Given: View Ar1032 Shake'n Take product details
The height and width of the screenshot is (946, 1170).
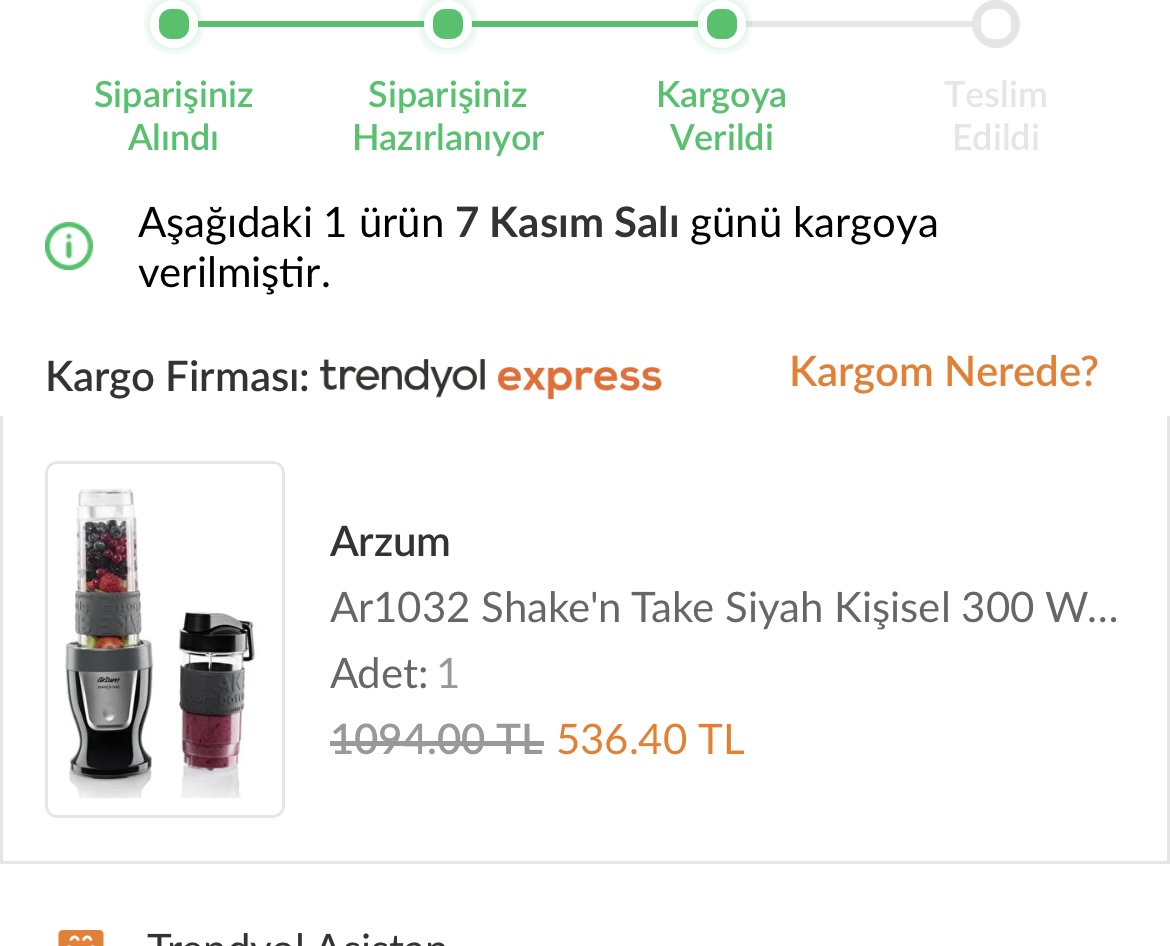Looking at the screenshot, I should click(723, 607).
